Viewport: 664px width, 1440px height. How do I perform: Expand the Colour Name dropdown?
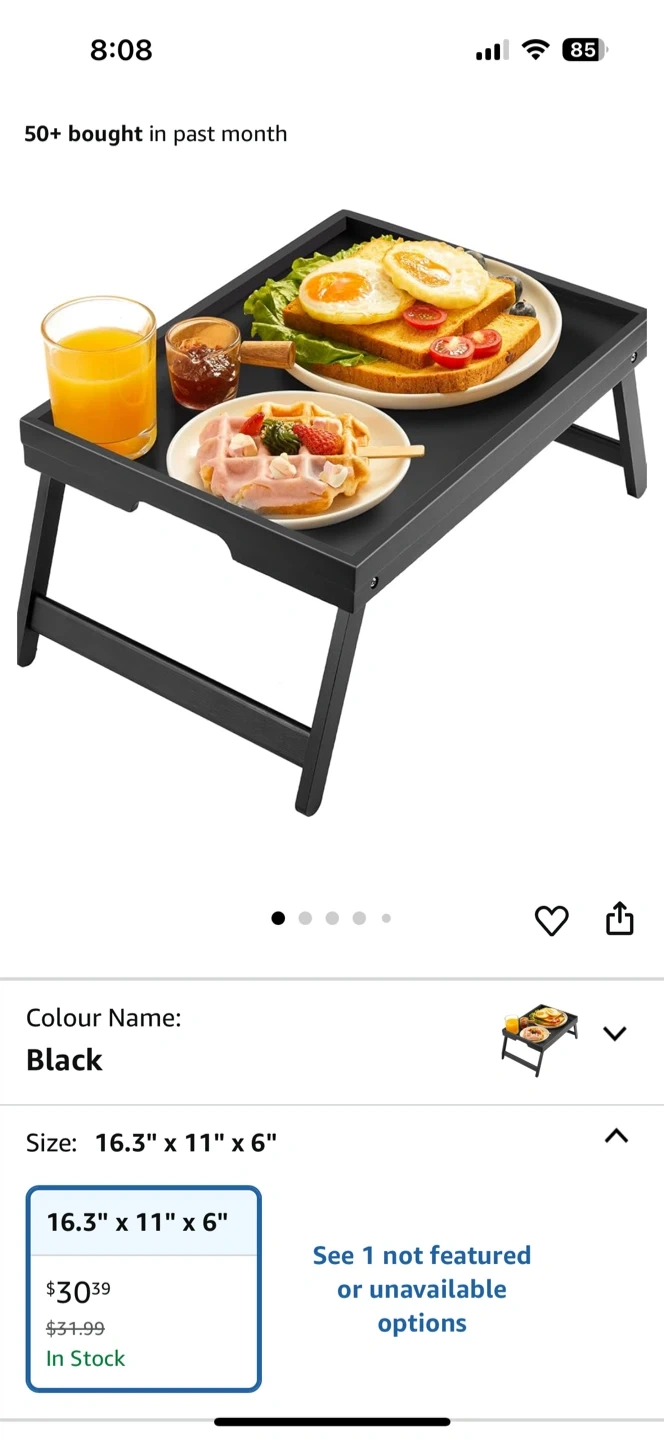click(x=615, y=1034)
